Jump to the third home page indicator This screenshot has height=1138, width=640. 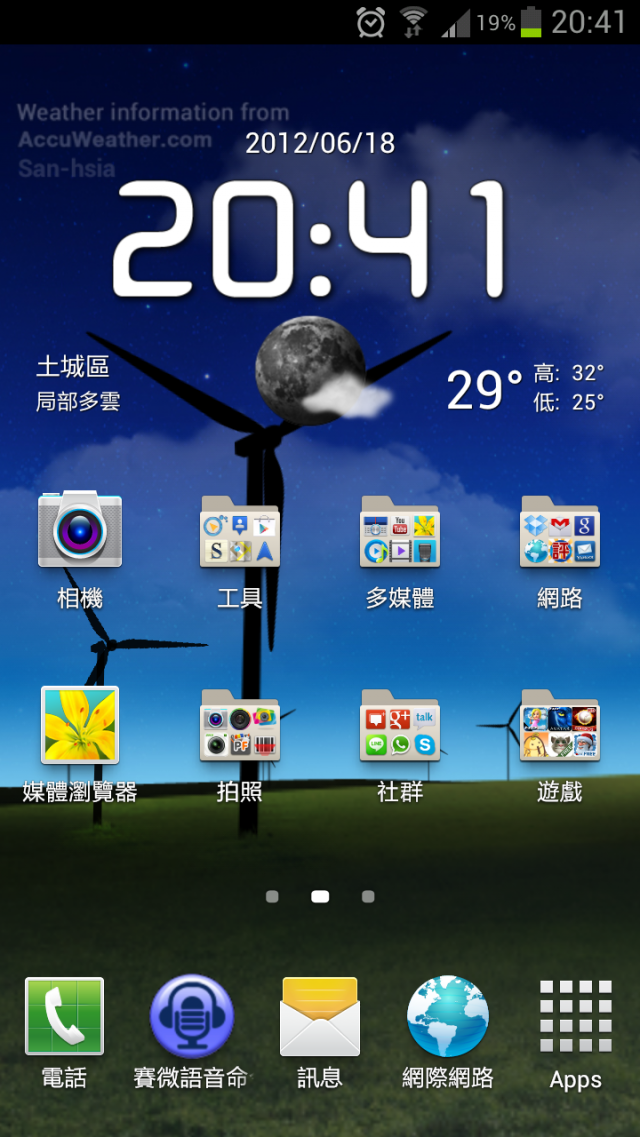[368, 897]
